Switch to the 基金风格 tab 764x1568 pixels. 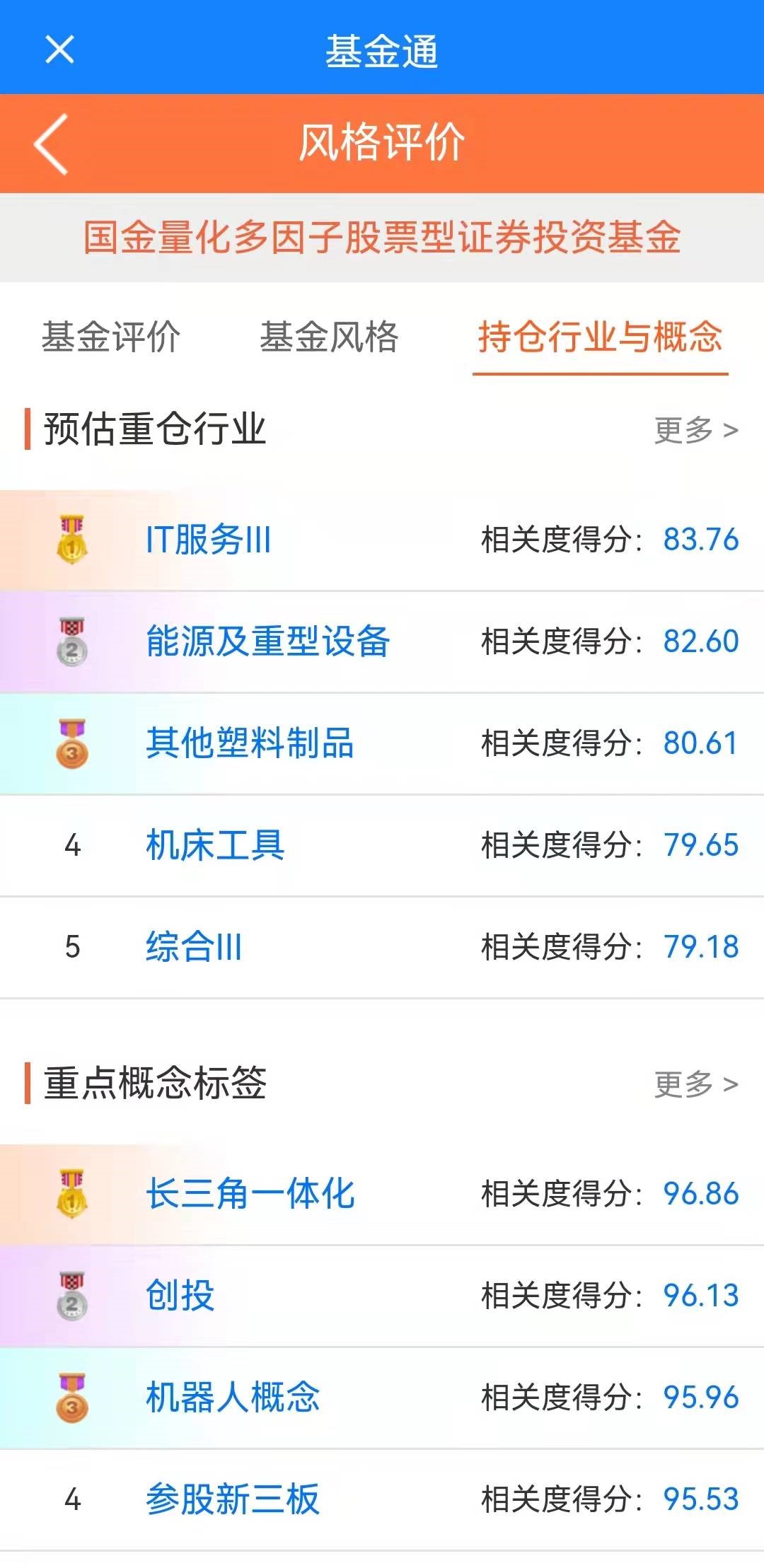[x=329, y=337]
